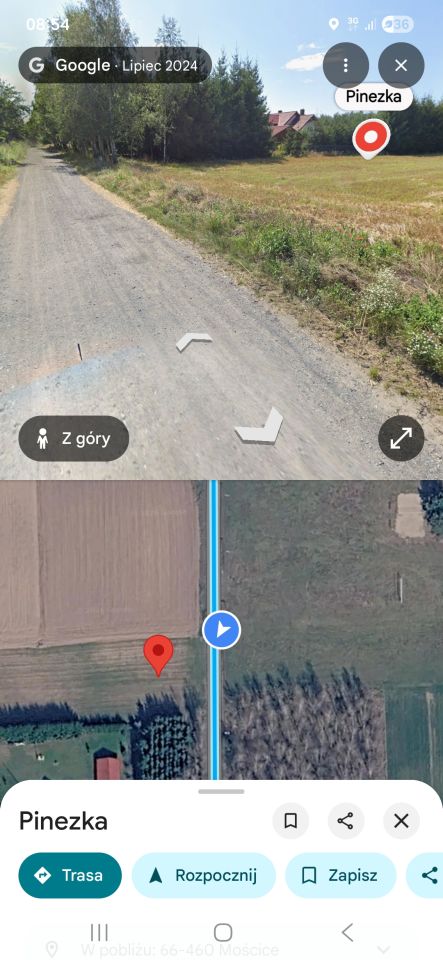The height and width of the screenshot is (960, 443).
Task: Bookmark the Pinezka from the header icon
Action: 291,821
